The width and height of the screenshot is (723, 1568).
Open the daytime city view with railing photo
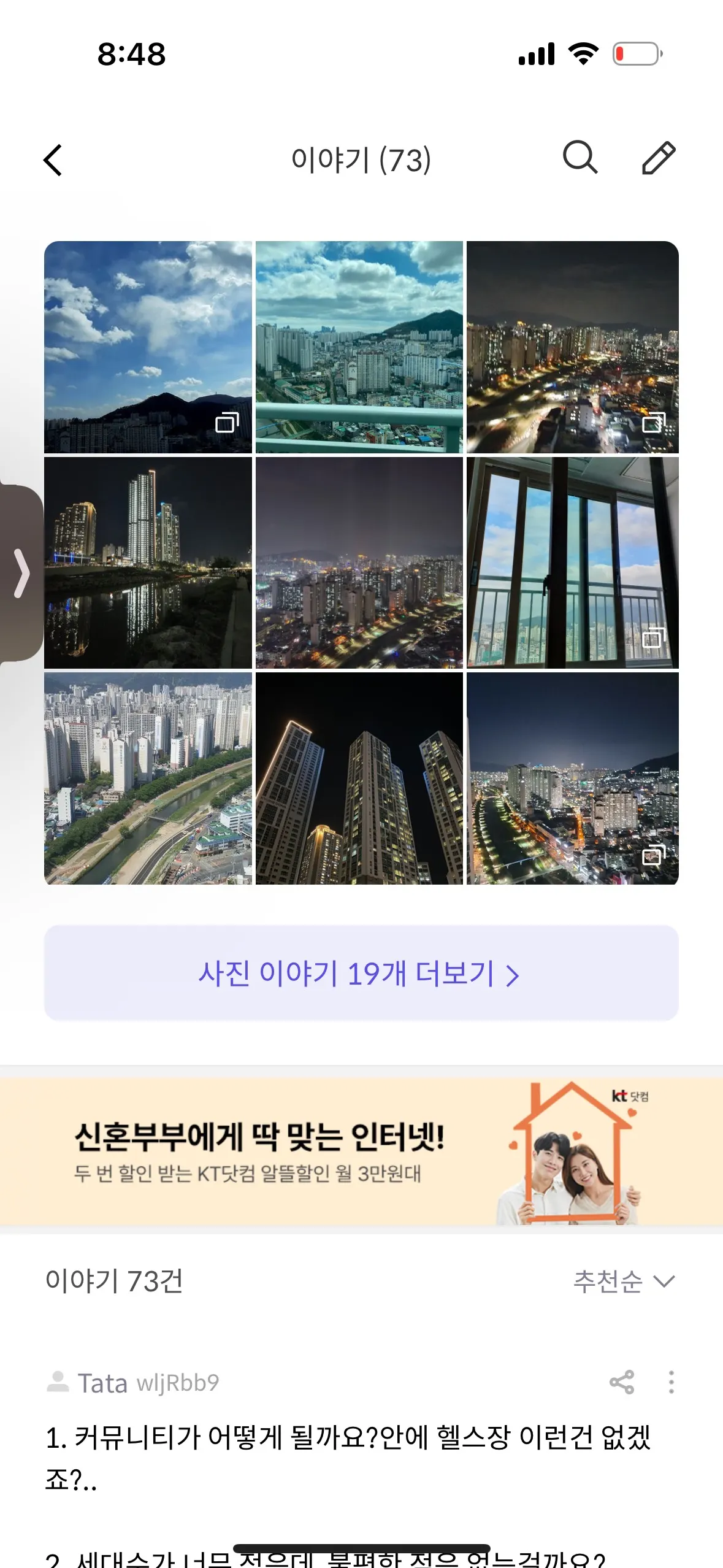coord(359,347)
